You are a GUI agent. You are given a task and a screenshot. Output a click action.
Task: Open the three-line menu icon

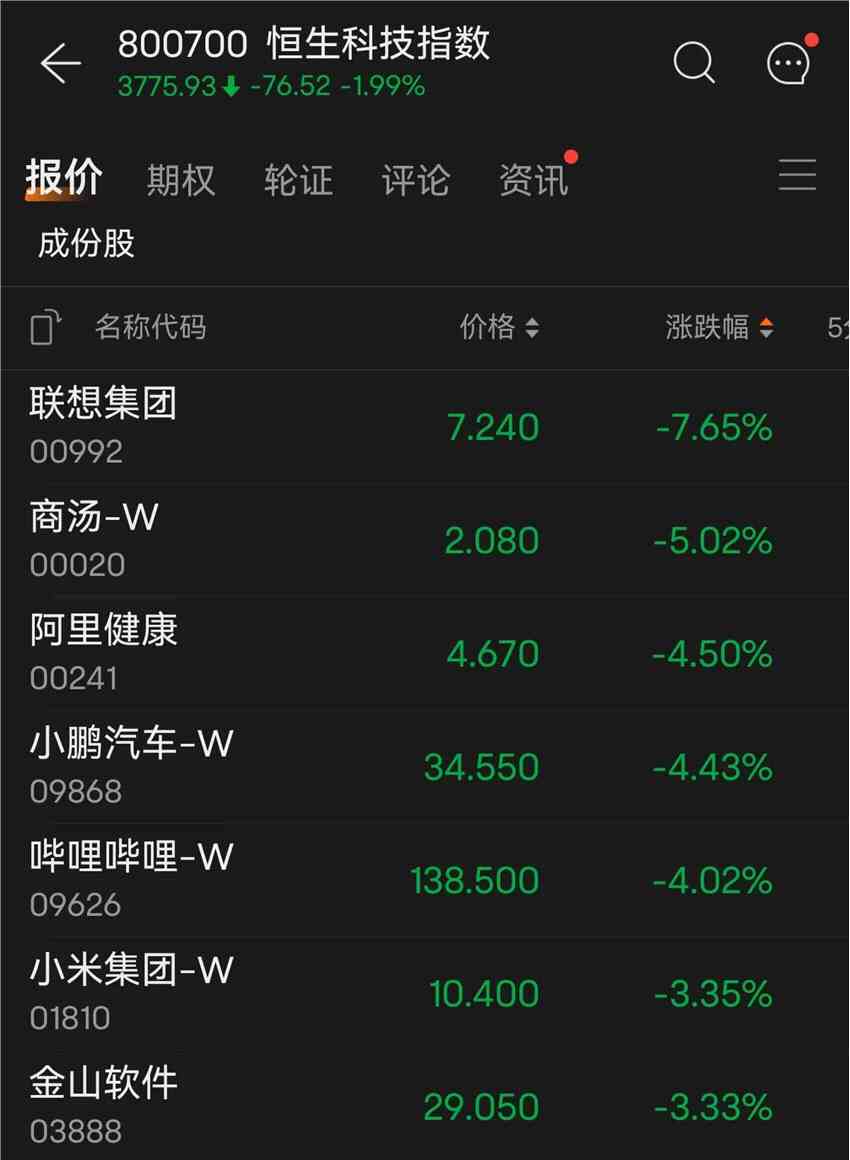click(797, 175)
